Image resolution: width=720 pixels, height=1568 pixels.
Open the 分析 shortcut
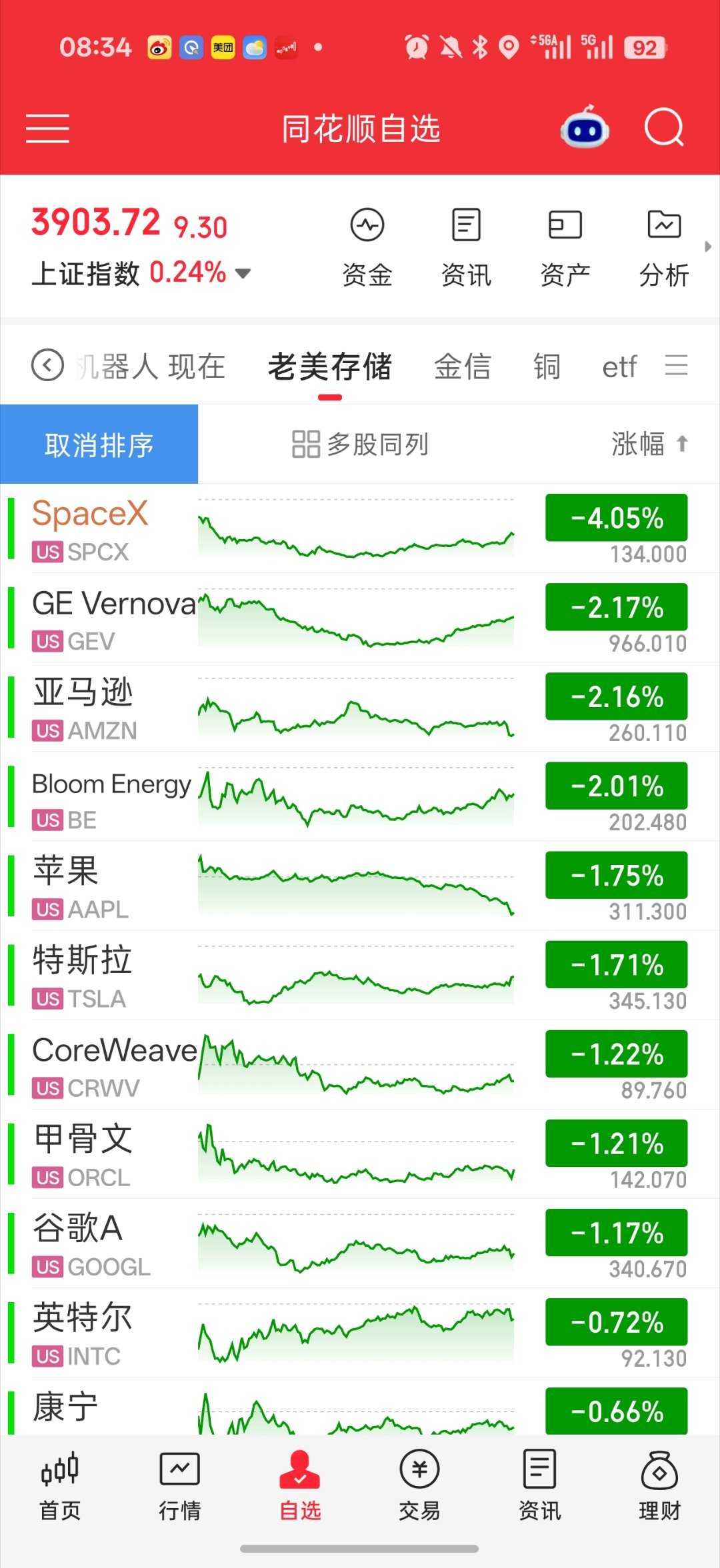pos(664,248)
